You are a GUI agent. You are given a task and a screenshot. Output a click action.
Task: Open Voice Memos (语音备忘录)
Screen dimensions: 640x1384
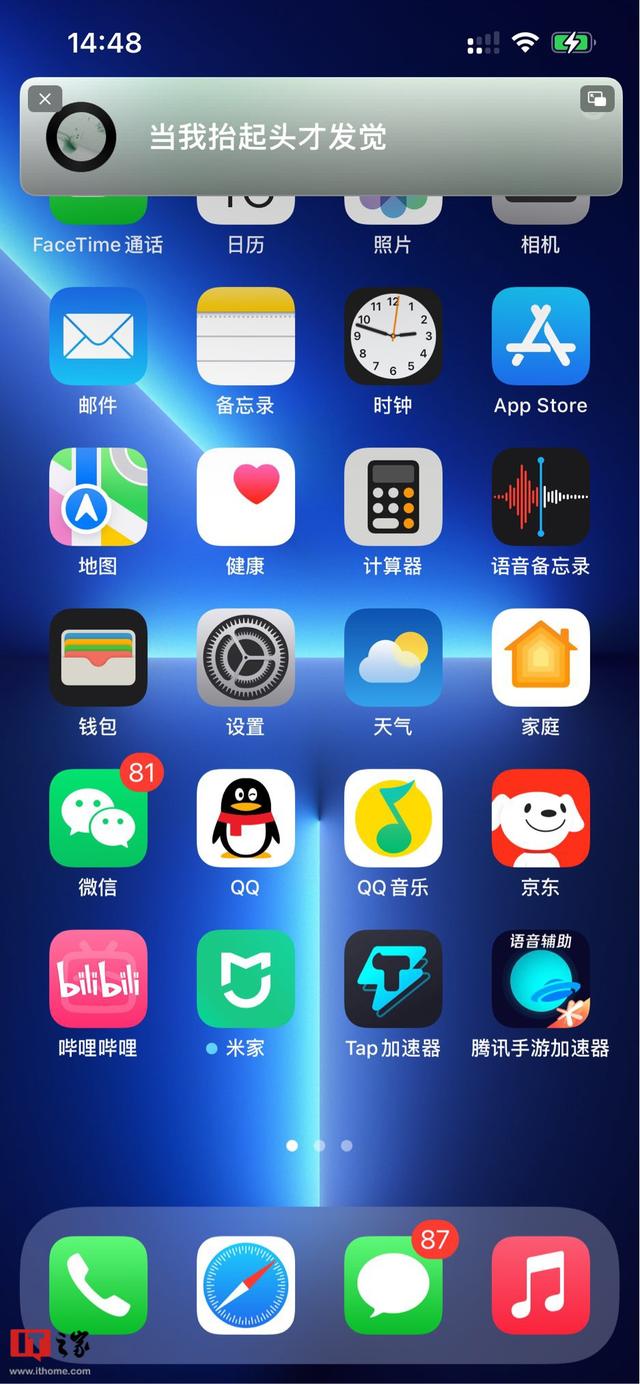[x=540, y=497]
